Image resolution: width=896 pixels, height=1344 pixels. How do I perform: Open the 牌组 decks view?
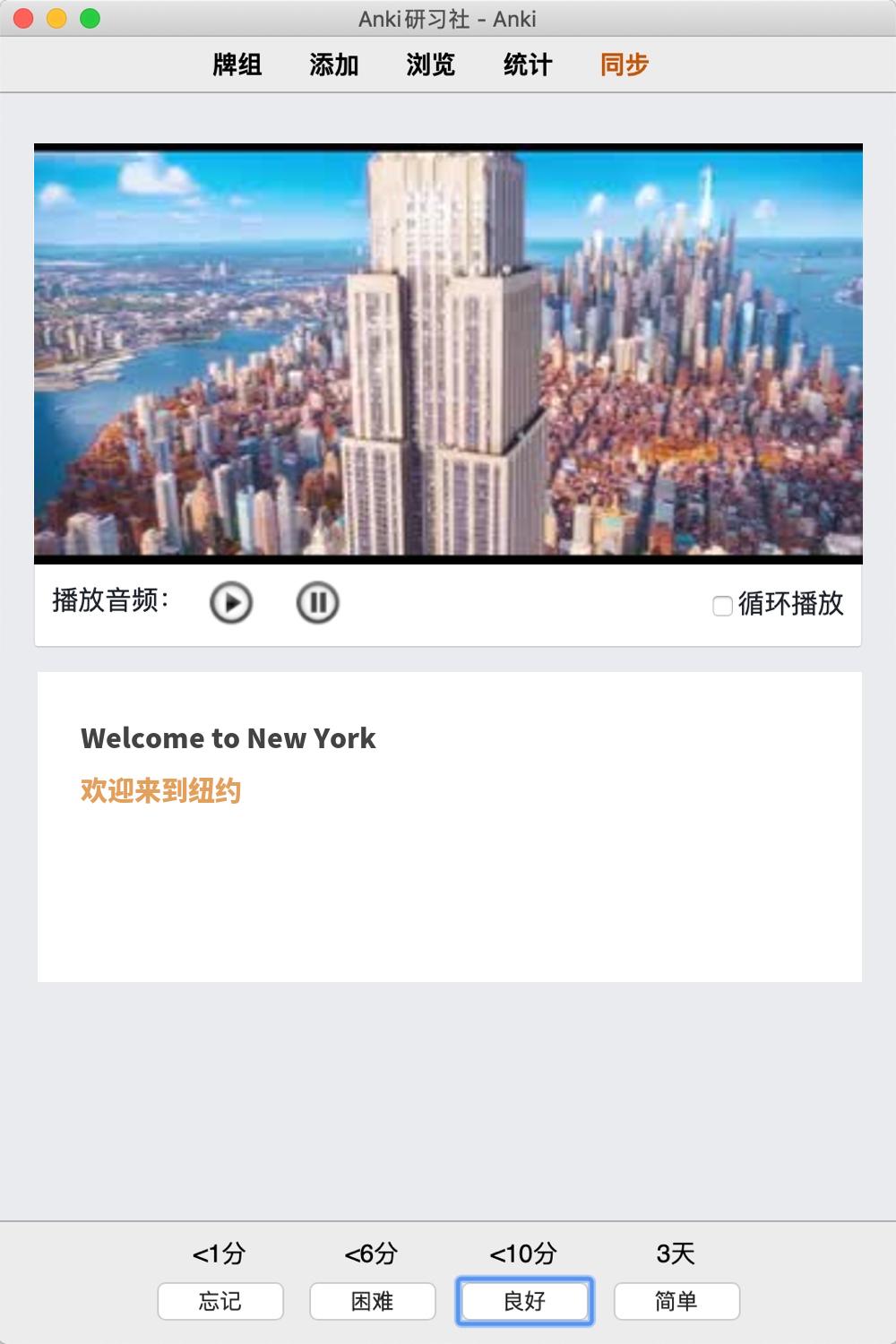237,65
